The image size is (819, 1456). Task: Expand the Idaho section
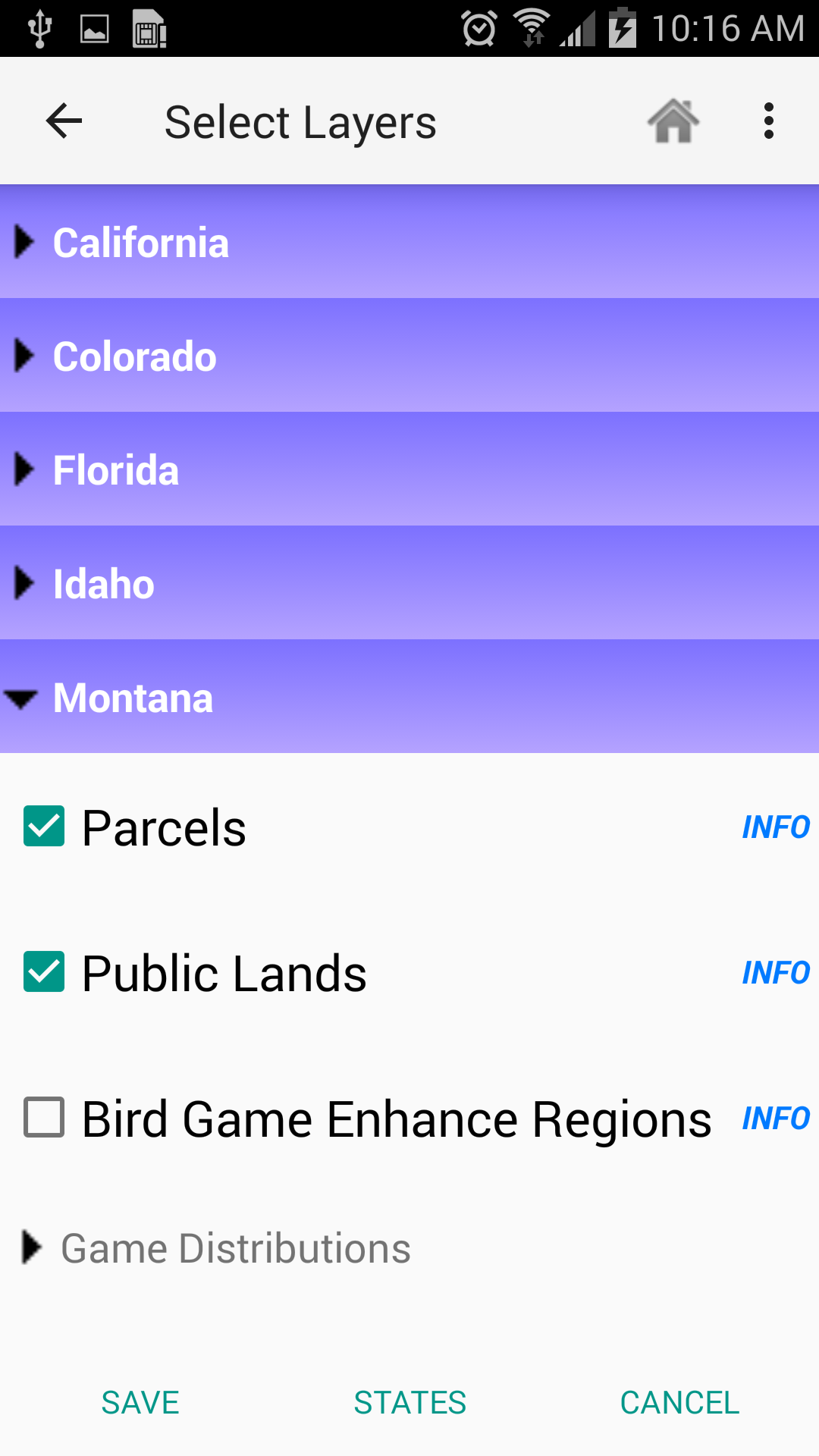pyautogui.click(x=103, y=583)
